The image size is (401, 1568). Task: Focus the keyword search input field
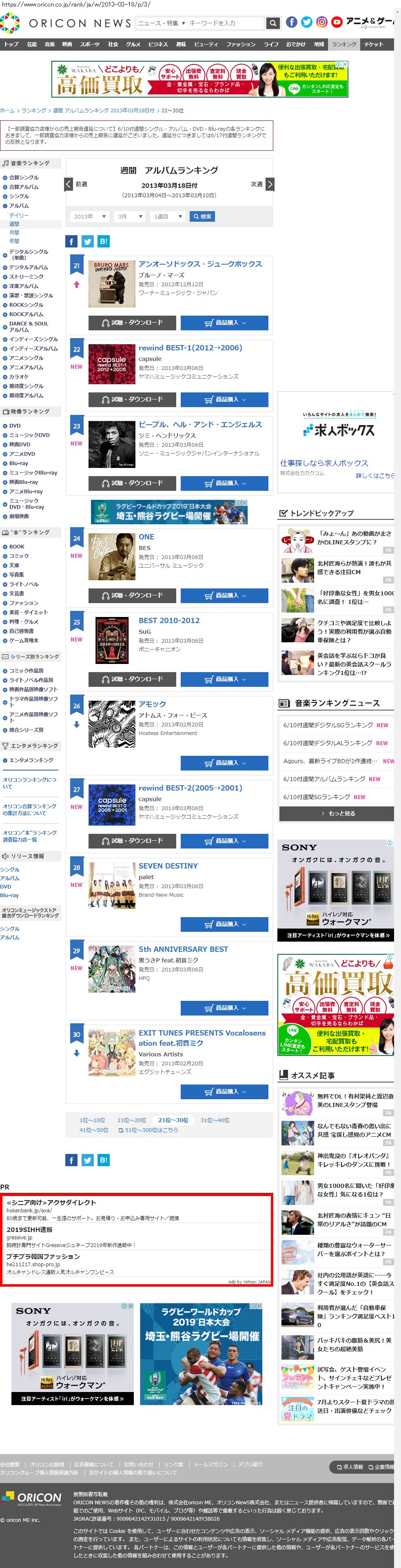click(x=225, y=23)
